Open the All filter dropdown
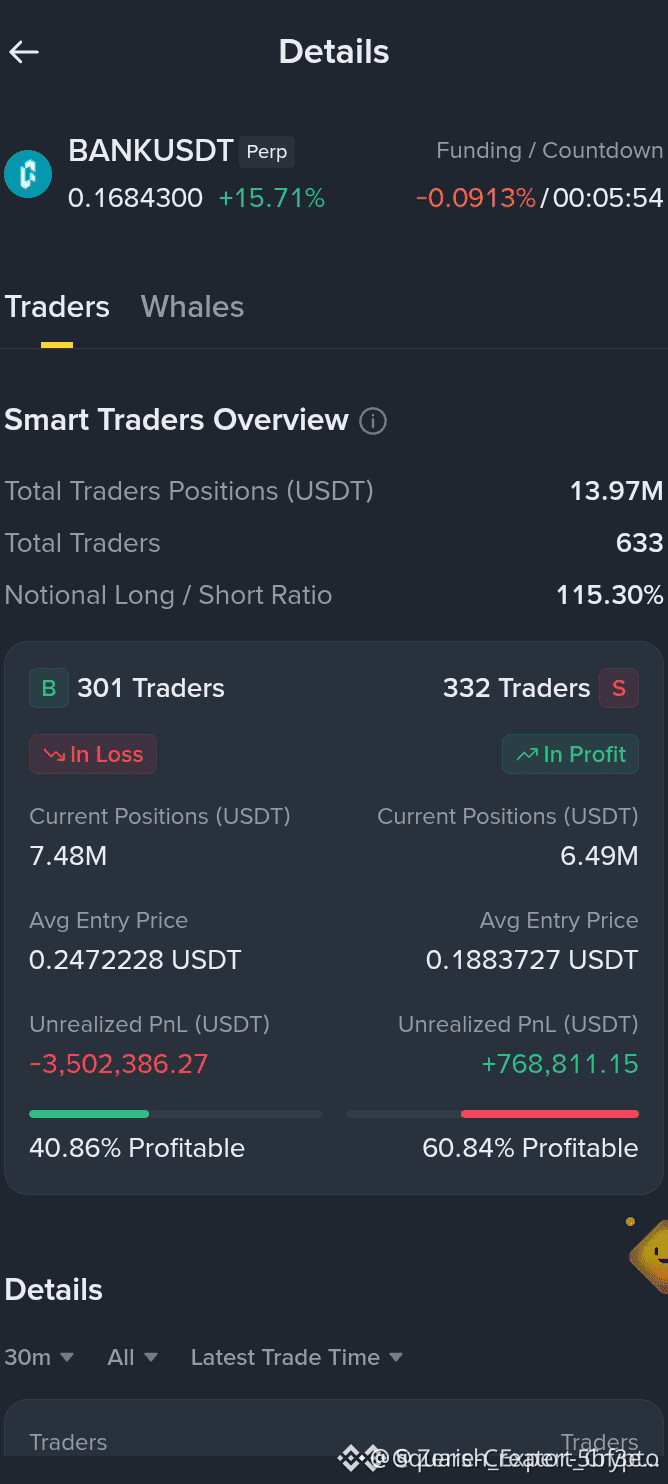 132,1357
